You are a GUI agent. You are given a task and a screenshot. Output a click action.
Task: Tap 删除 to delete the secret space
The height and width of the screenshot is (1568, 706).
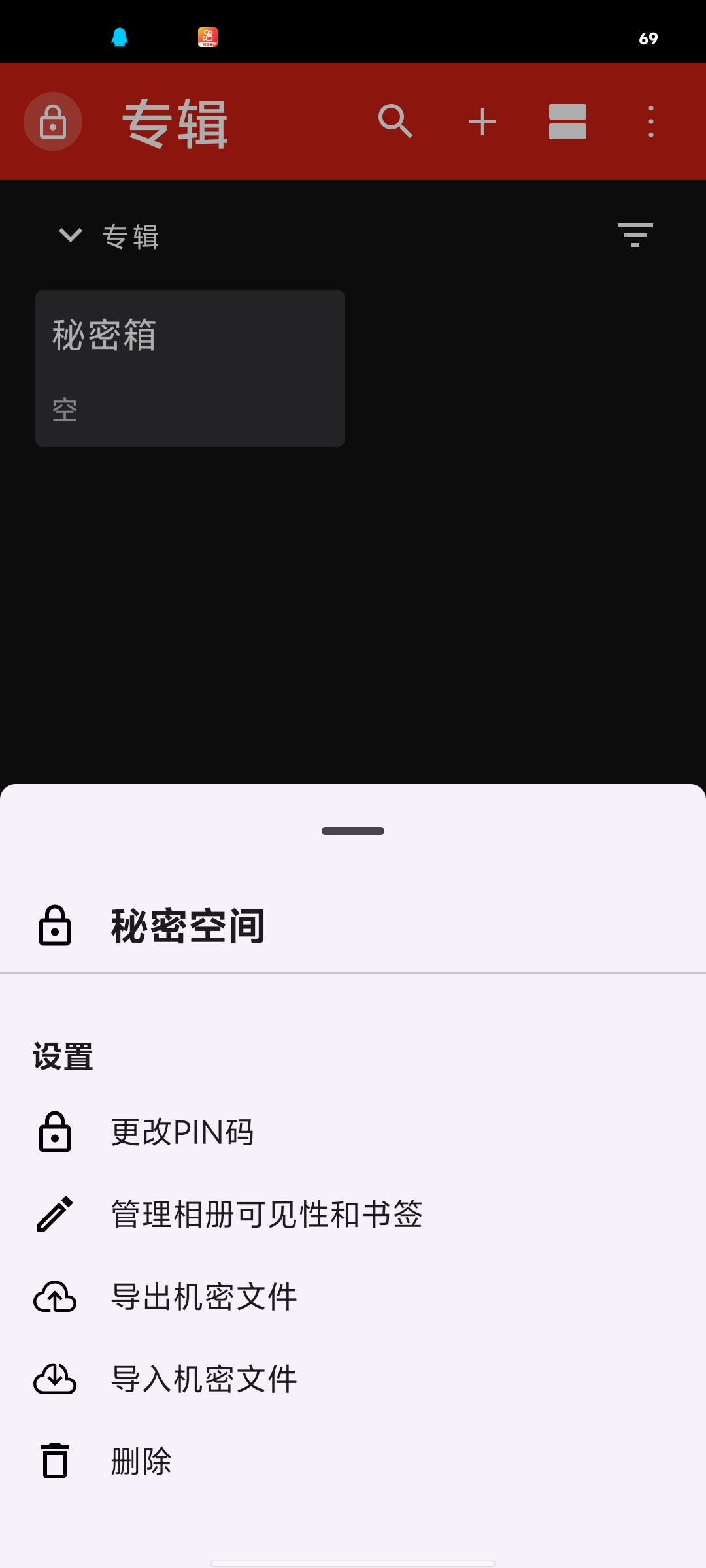[x=141, y=1462]
